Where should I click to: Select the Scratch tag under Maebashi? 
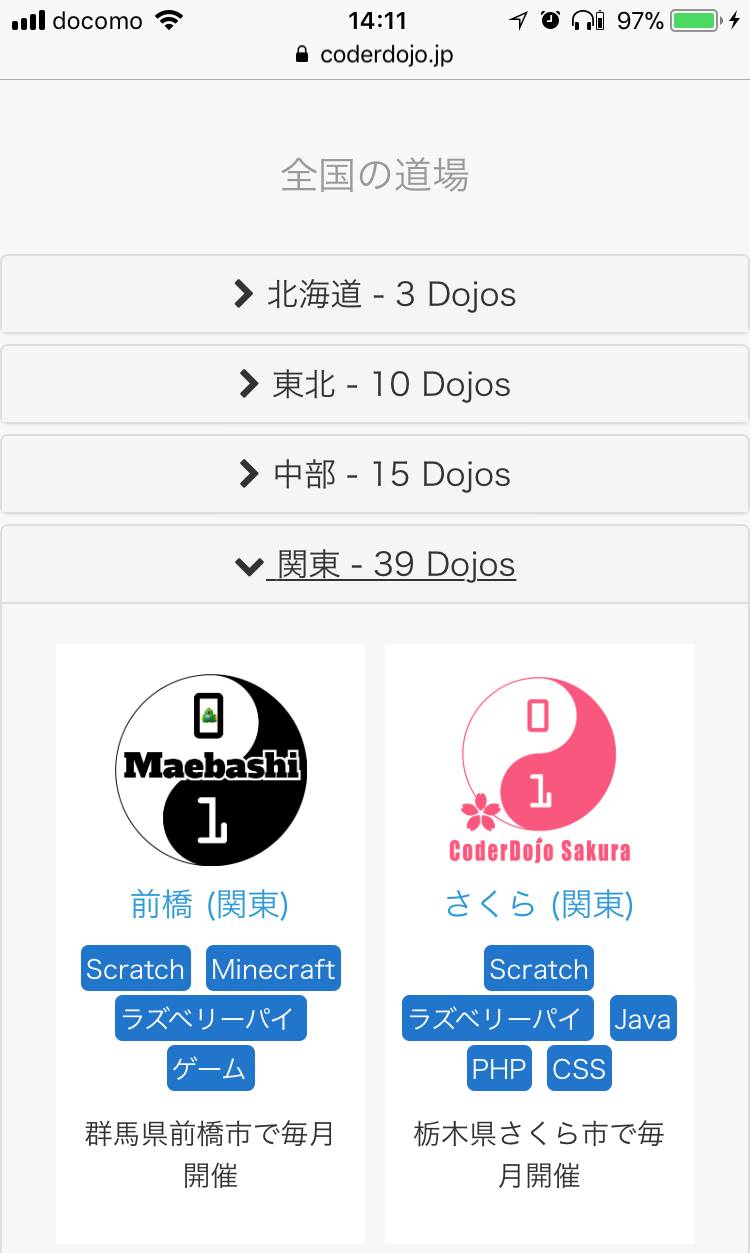pos(135,968)
